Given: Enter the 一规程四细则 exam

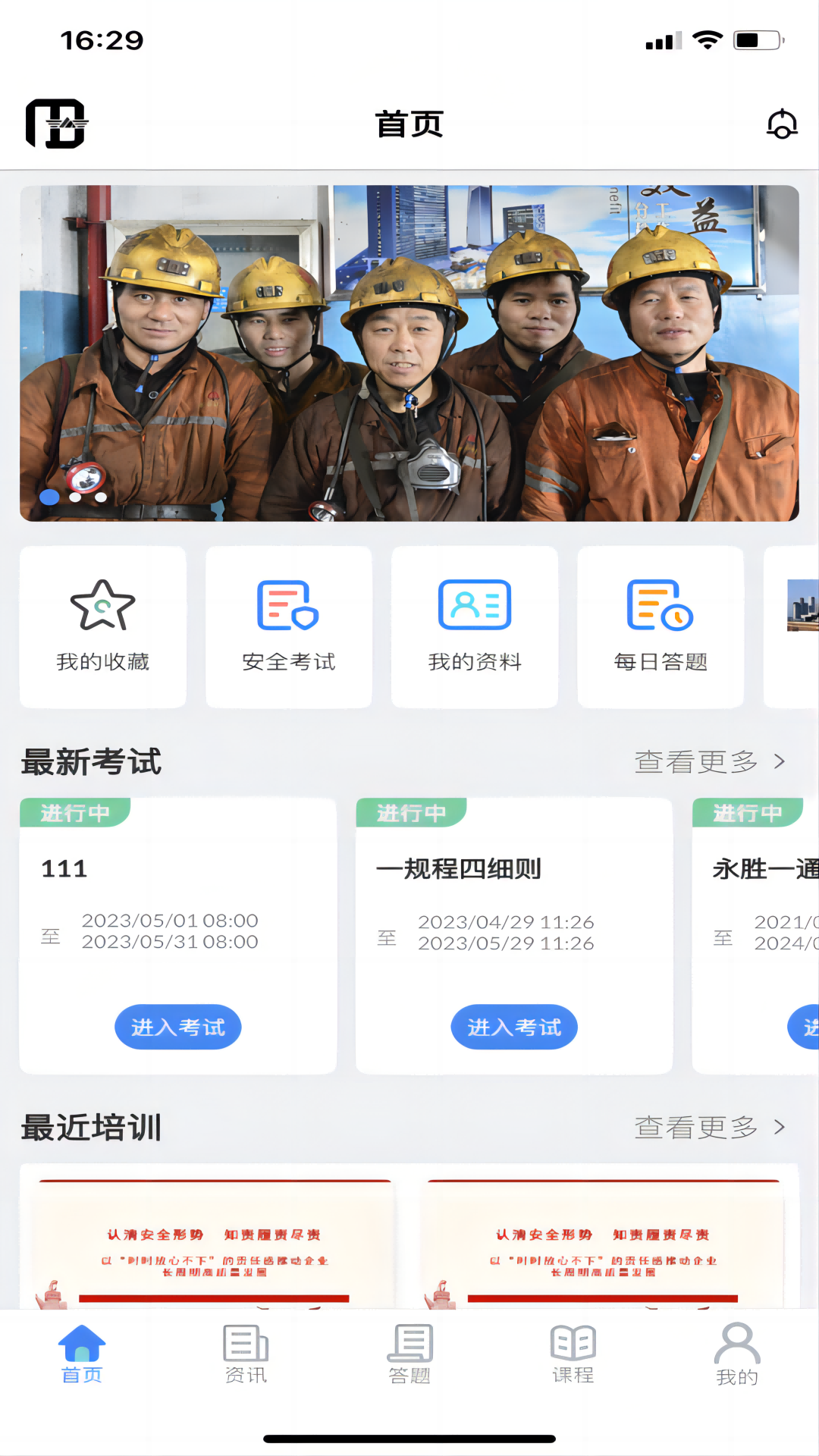Looking at the screenshot, I should [x=514, y=1028].
